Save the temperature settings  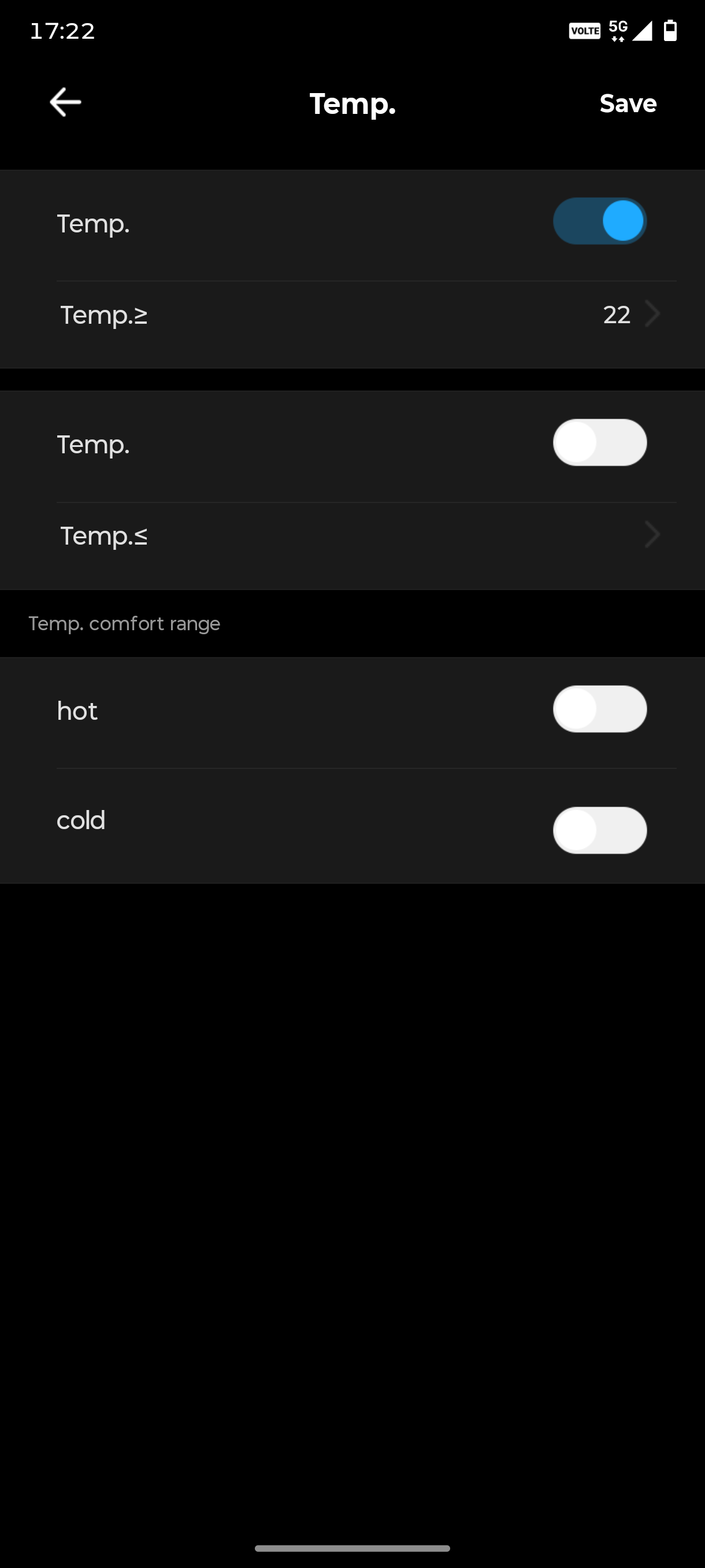coord(628,103)
